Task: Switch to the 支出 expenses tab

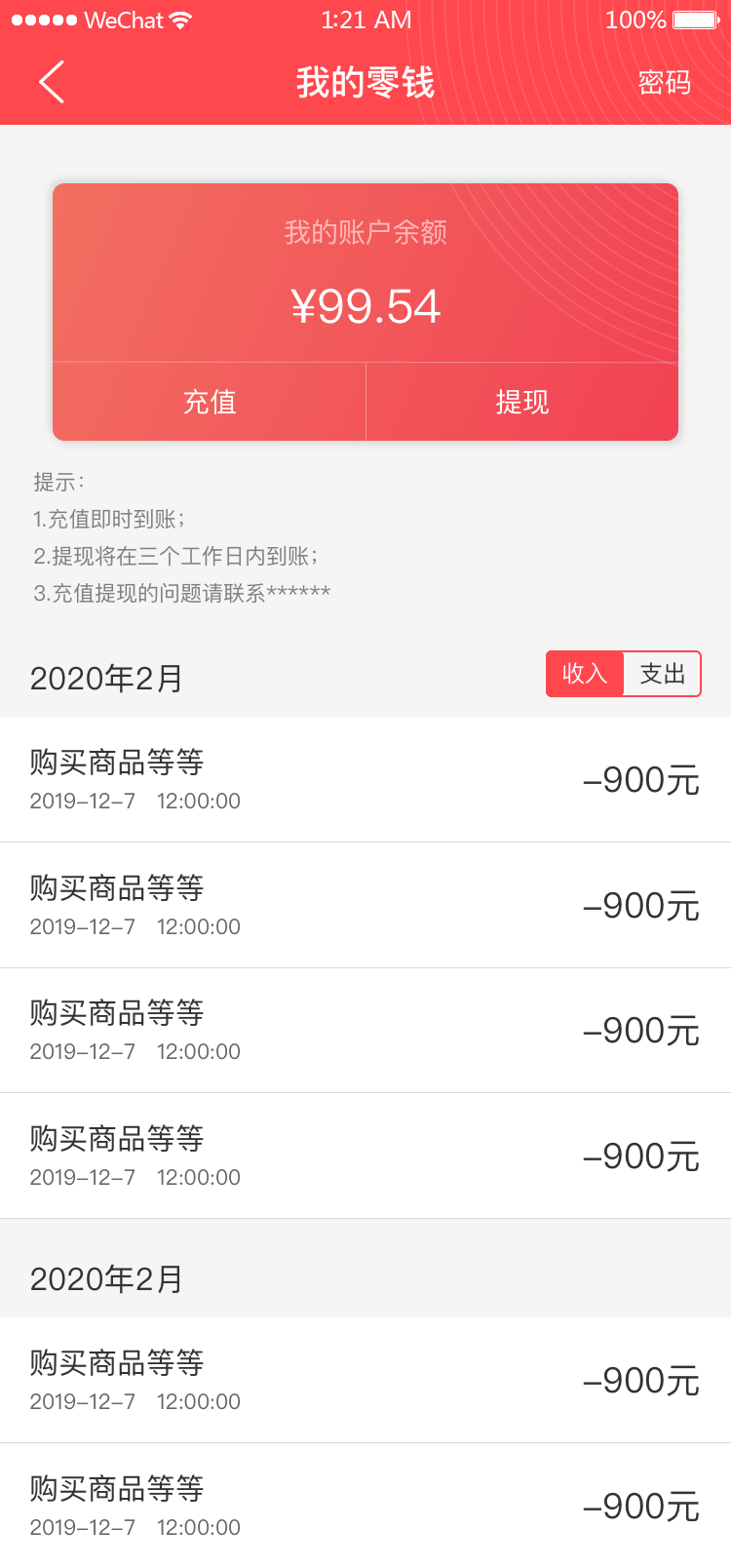Action: (x=662, y=674)
